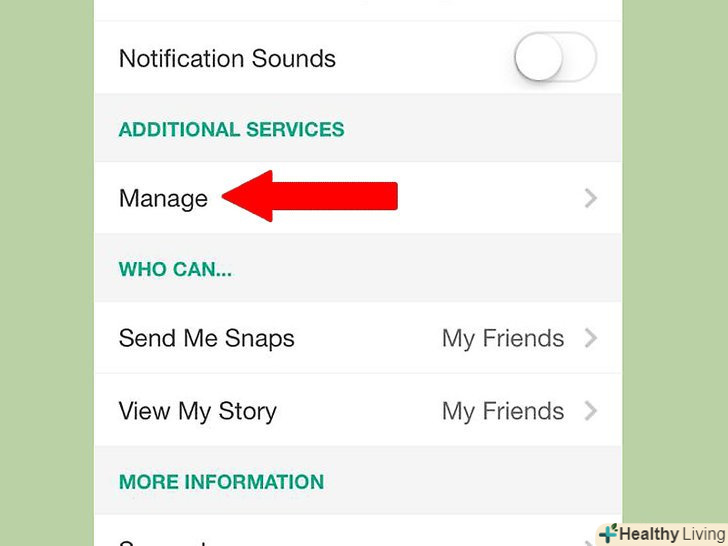Toggle the Notification Sounds switch
This screenshot has width=728, height=546.
(555, 58)
